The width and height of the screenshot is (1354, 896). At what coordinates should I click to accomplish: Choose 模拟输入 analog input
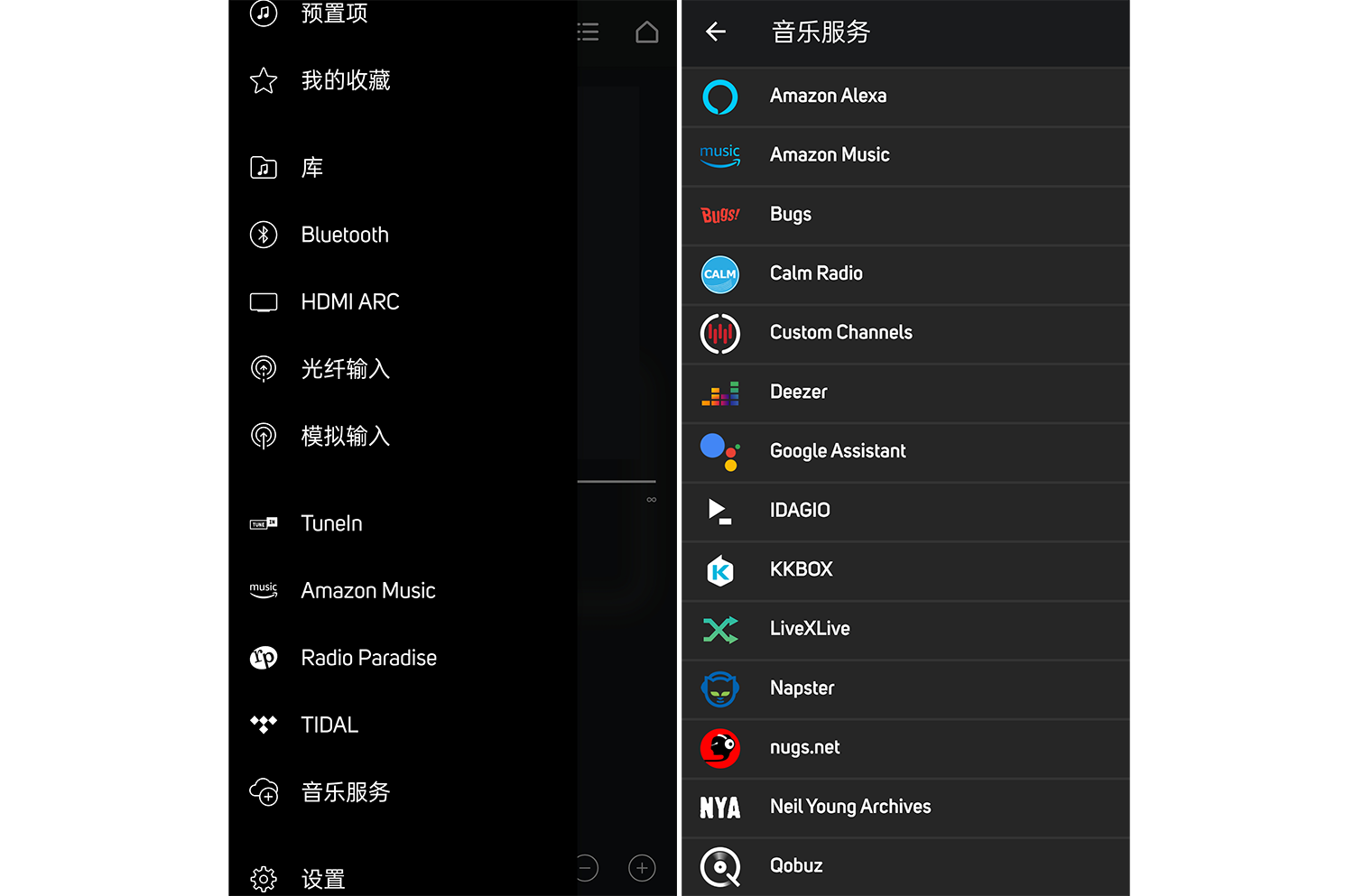pos(345,437)
